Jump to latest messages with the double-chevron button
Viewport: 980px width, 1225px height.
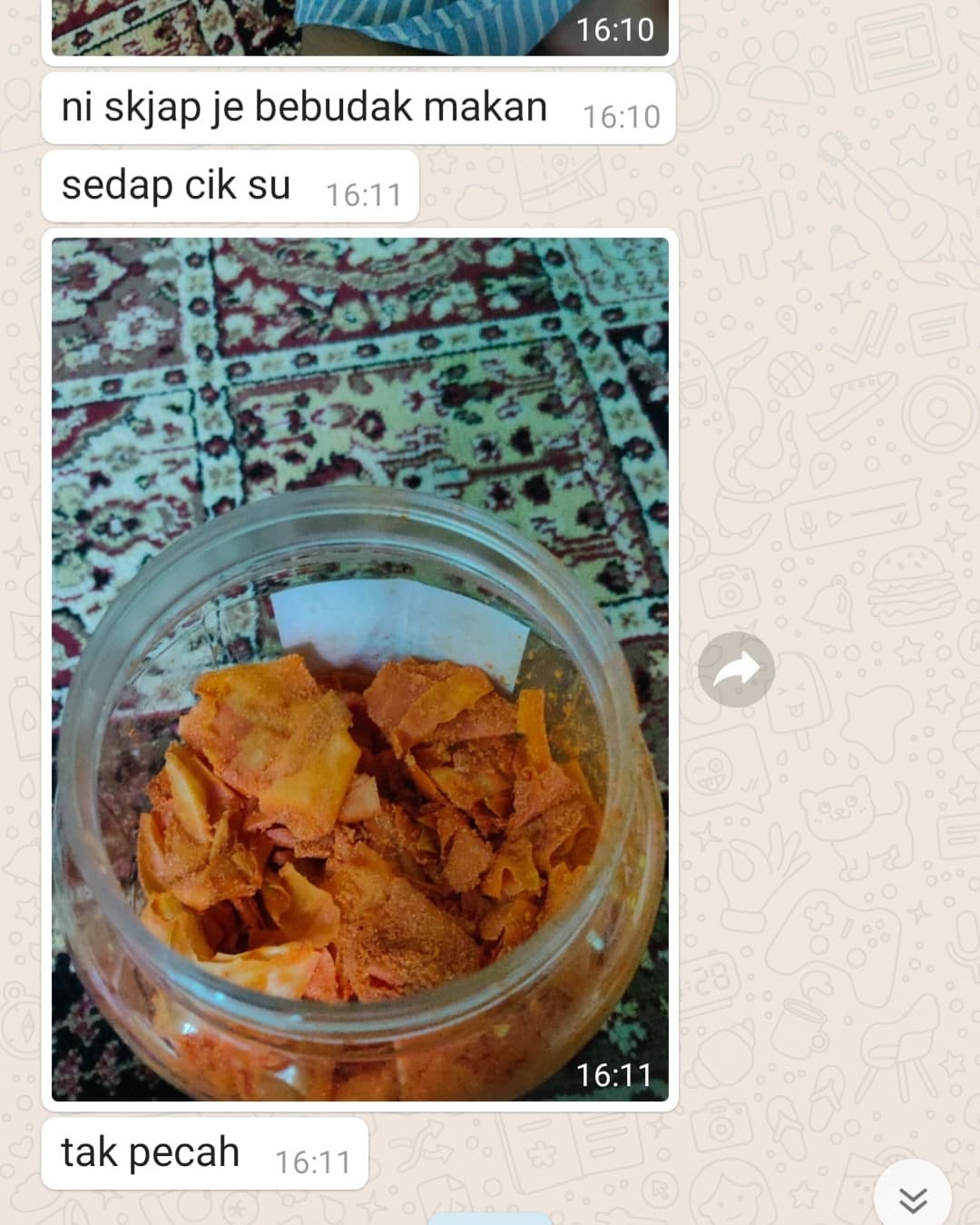click(912, 1198)
